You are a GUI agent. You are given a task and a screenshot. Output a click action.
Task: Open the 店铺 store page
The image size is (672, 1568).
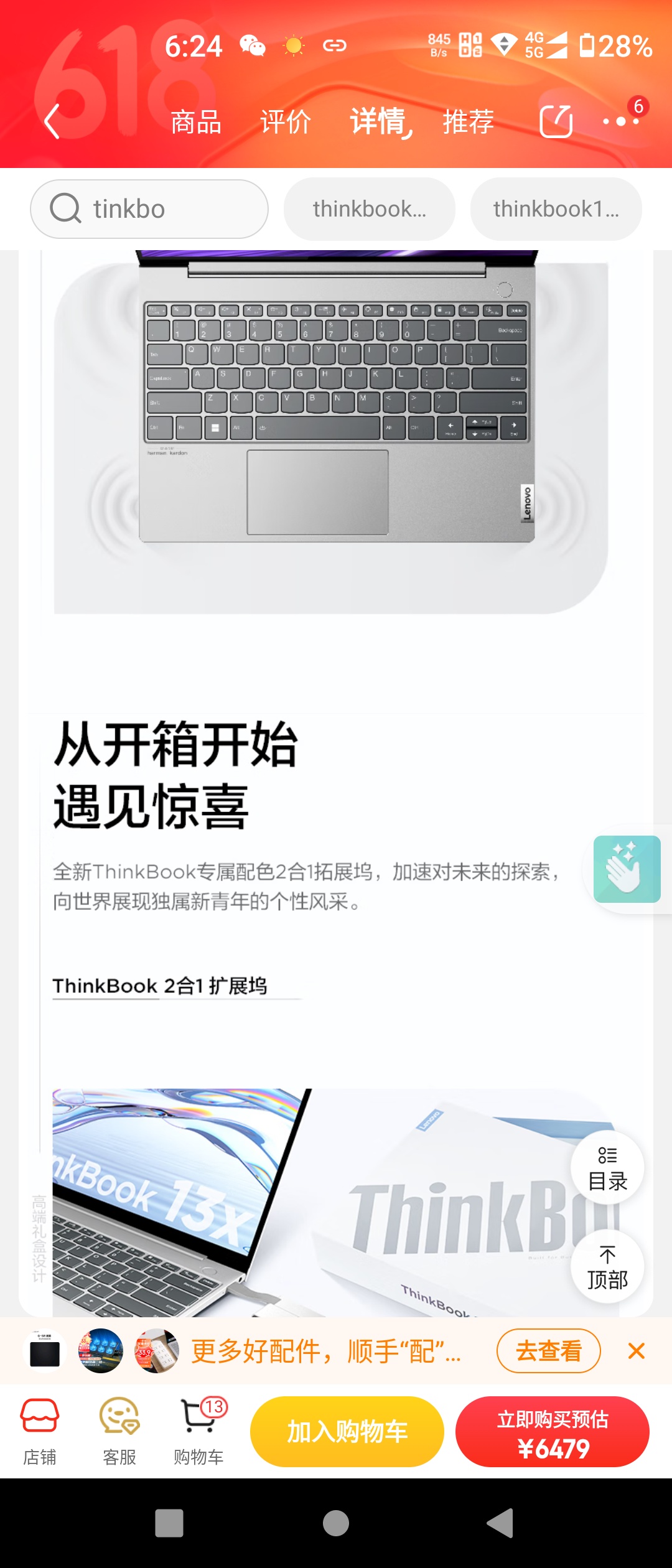coord(40,1432)
